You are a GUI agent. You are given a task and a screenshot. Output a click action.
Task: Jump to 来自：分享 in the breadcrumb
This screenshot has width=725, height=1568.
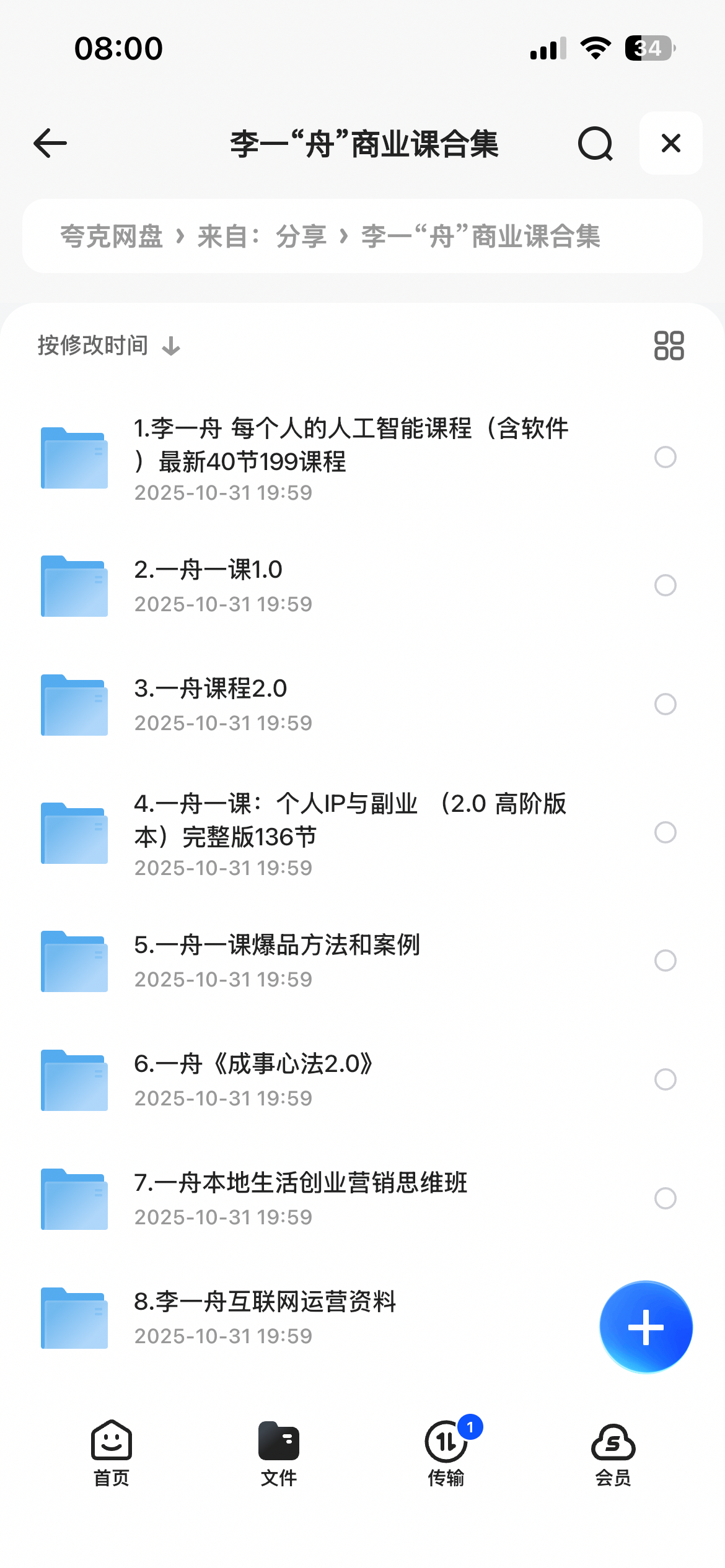pyautogui.click(x=261, y=237)
